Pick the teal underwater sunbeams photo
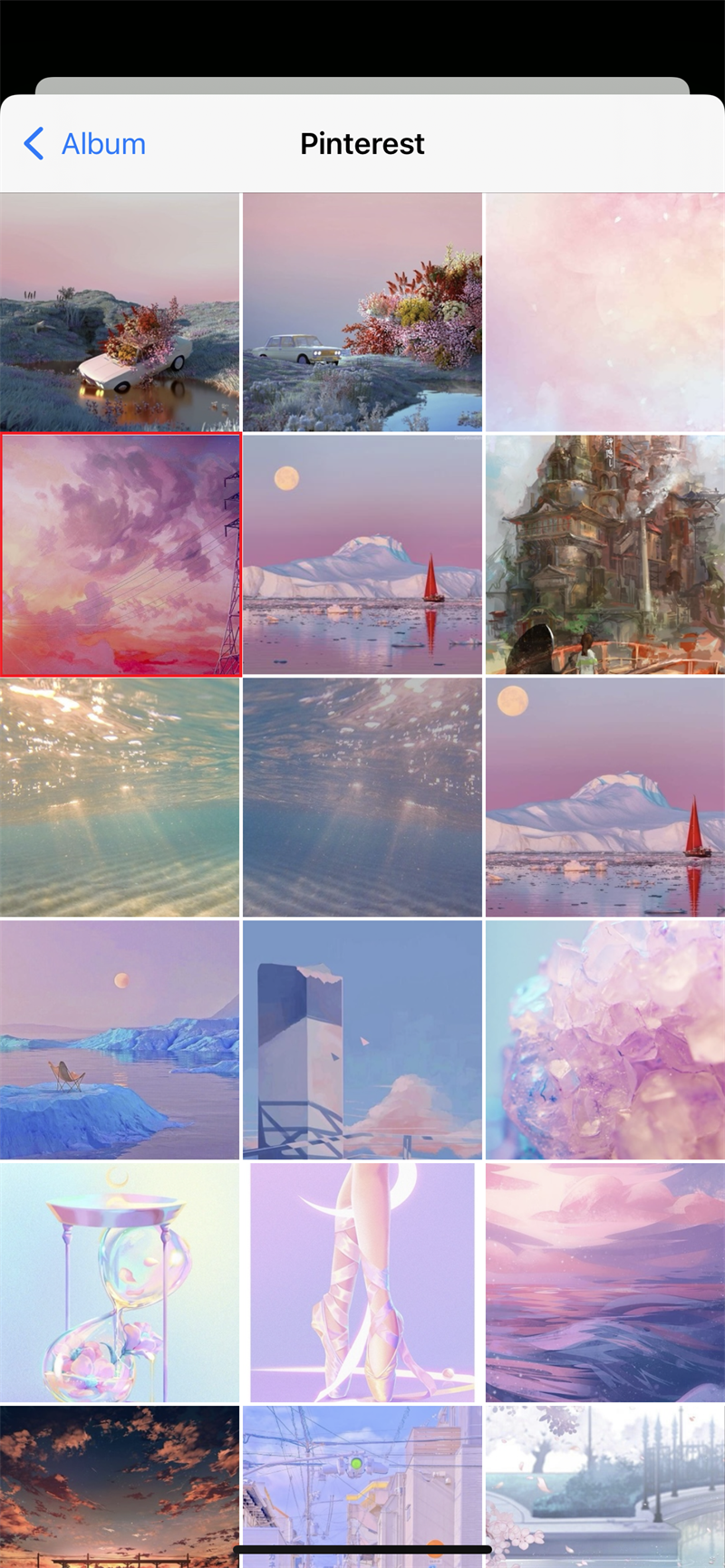The height and width of the screenshot is (1568, 725). pyautogui.click(x=120, y=797)
